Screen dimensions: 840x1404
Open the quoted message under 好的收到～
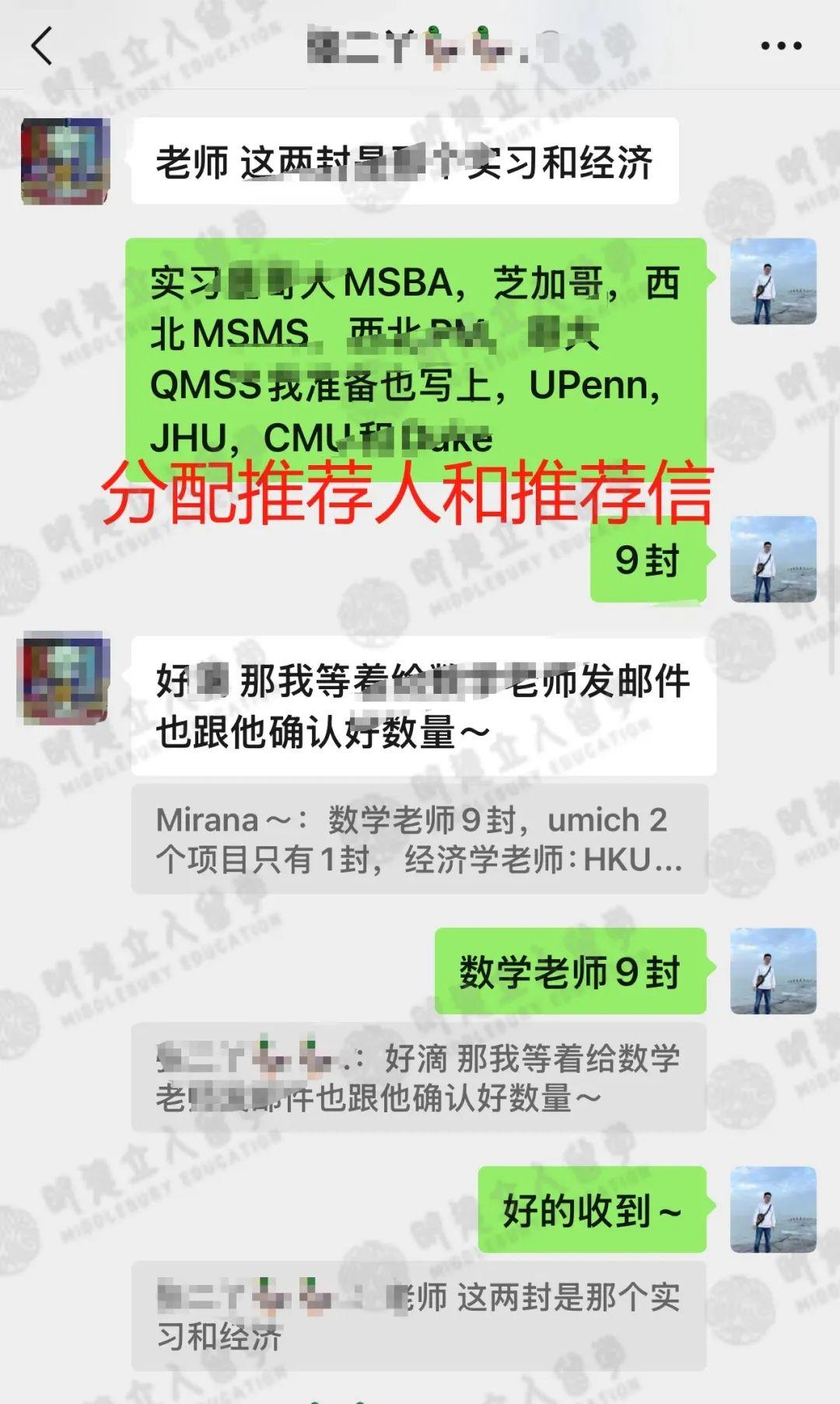pyautogui.click(x=419, y=1316)
